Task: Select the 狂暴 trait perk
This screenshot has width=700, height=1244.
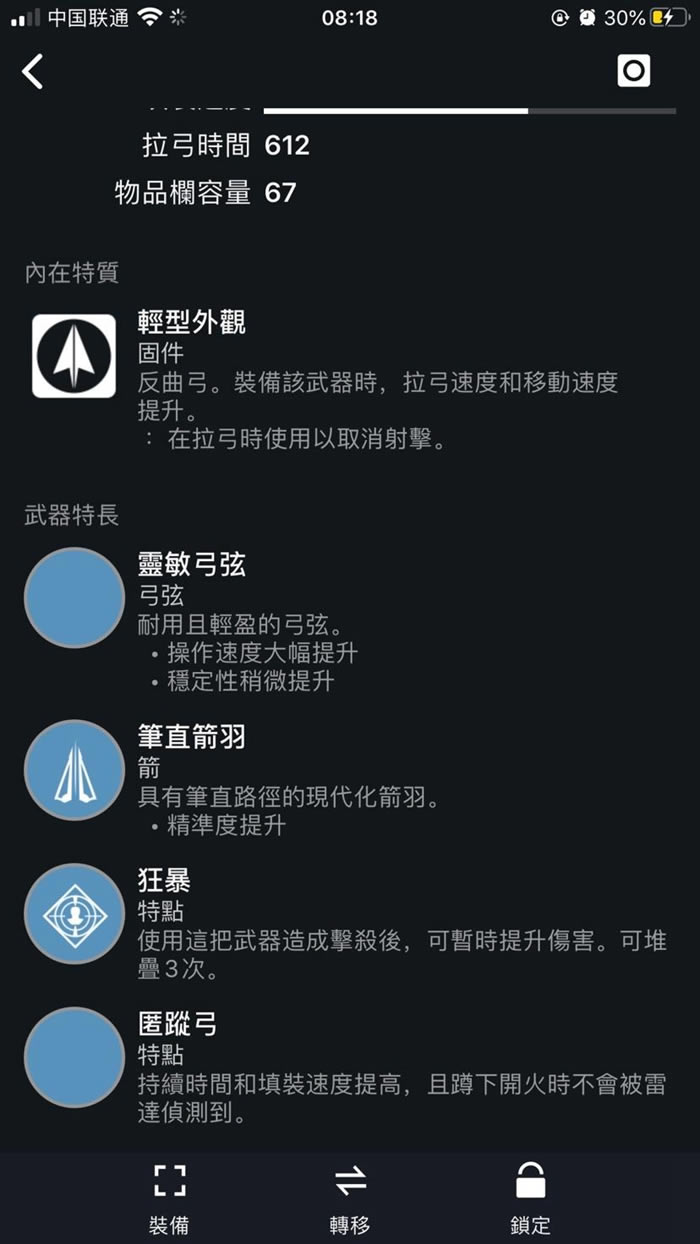Action: (x=74, y=914)
